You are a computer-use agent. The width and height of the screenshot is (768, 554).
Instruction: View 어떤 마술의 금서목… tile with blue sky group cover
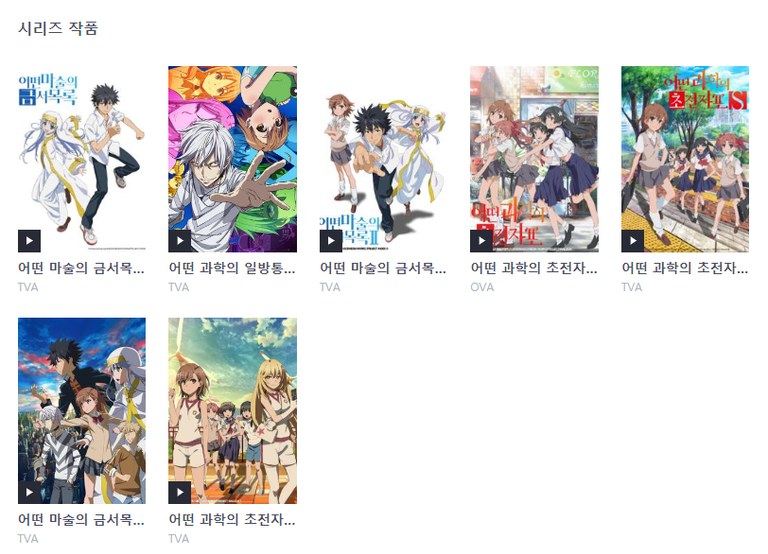[82, 411]
